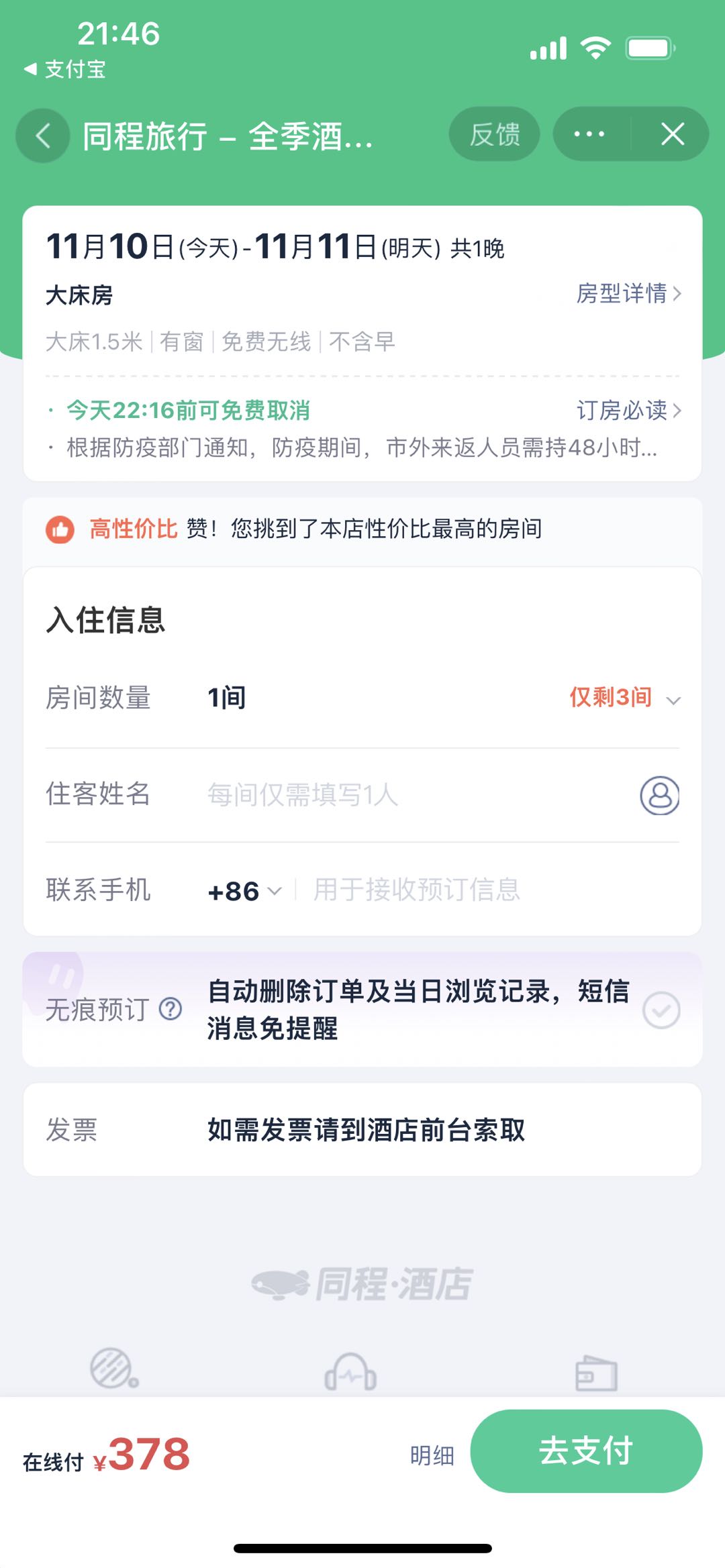Open the three-dot more menu
The height and width of the screenshot is (1568, 725).
pyautogui.click(x=589, y=134)
